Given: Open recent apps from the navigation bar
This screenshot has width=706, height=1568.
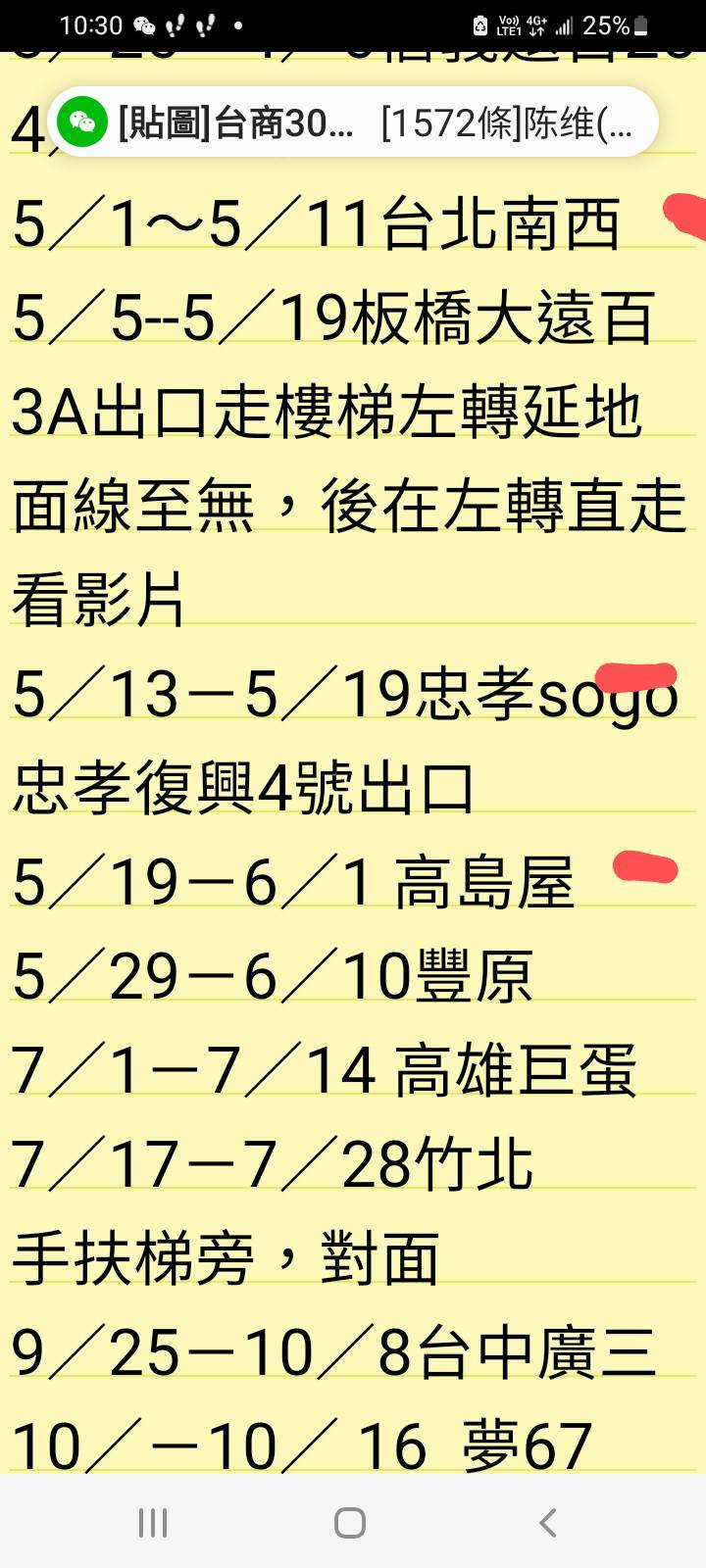Looking at the screenshot, I should coord(153,1522).
